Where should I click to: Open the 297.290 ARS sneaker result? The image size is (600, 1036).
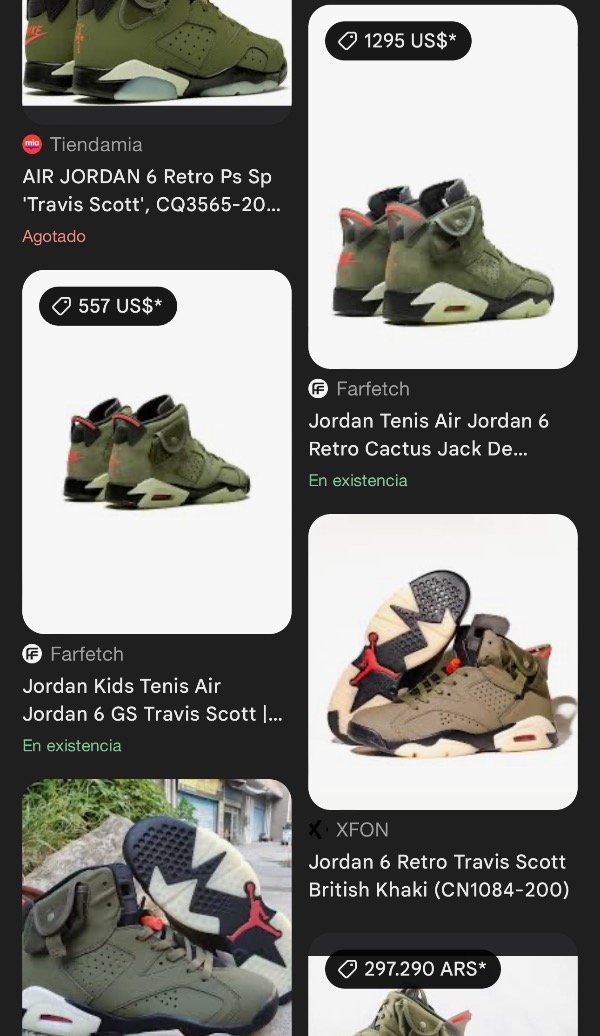[443, 984]
